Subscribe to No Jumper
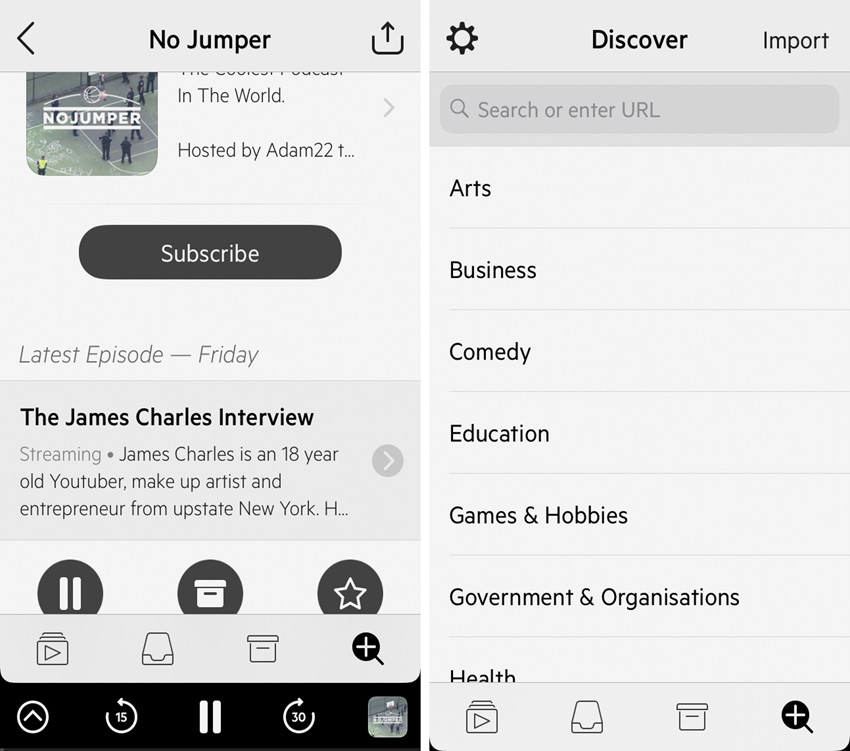This screenshot has height=751, width=850. 210,252
